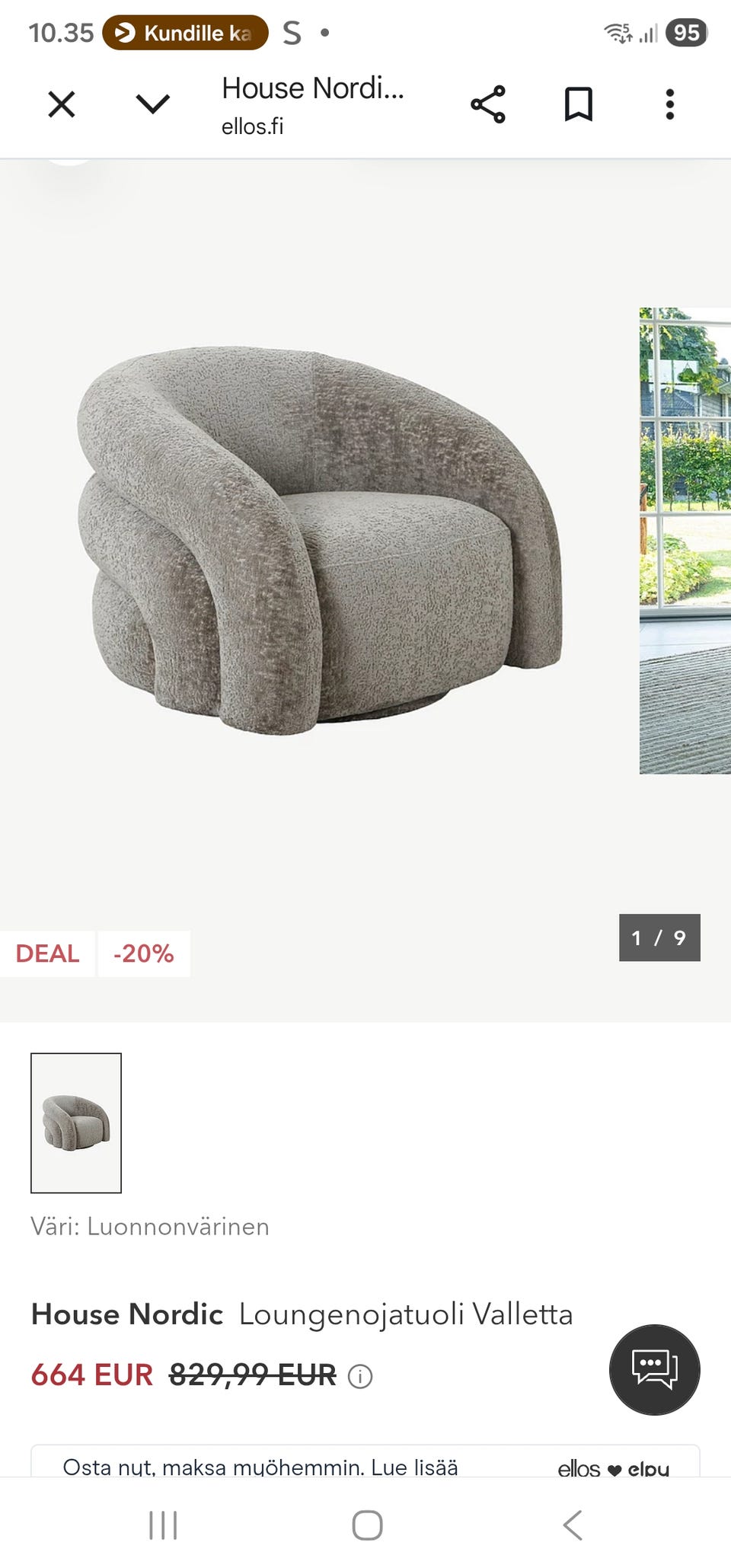Share this product page

click(x=487, y=104)
